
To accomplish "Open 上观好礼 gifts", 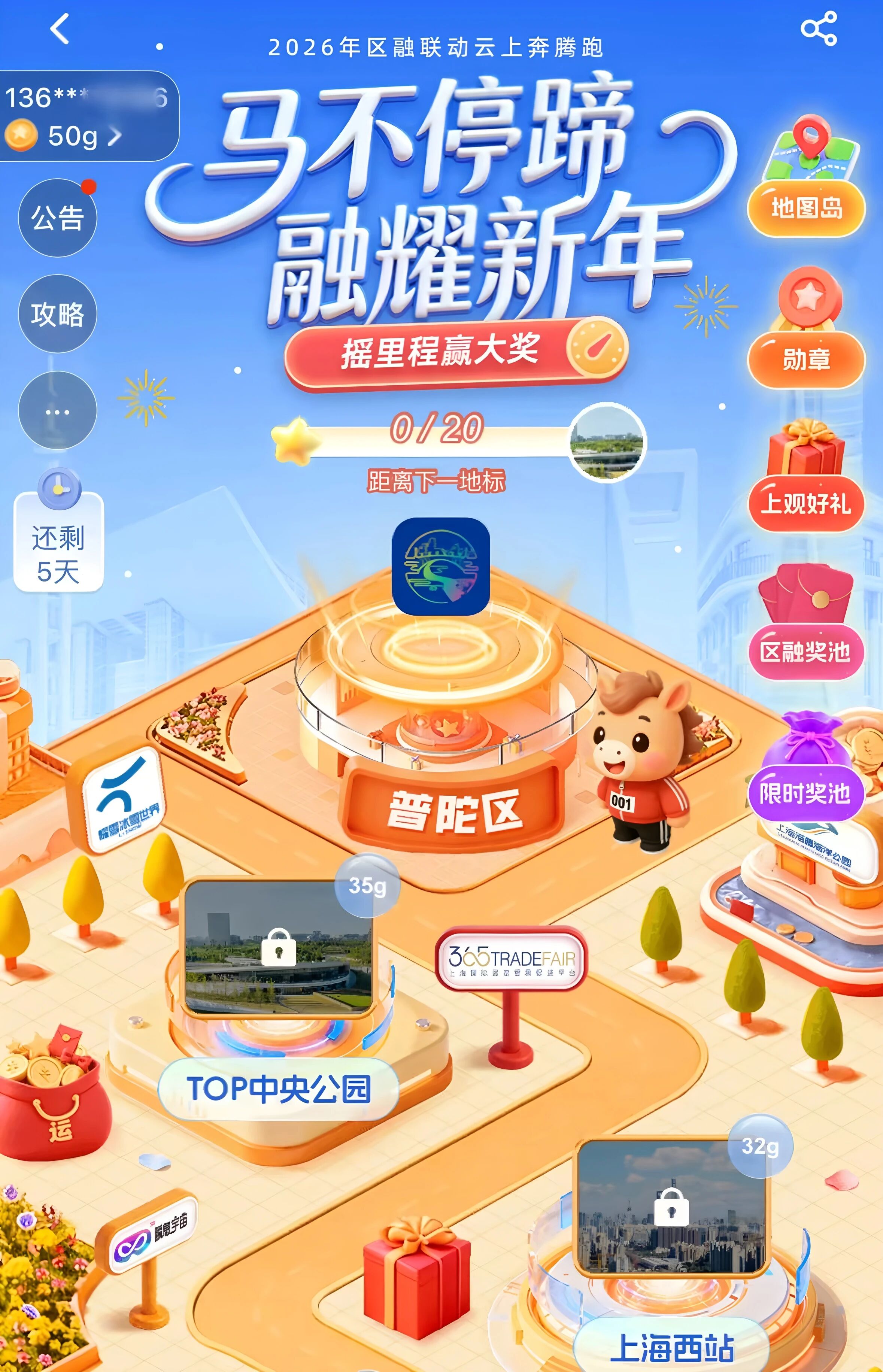I will coord(805,503).
